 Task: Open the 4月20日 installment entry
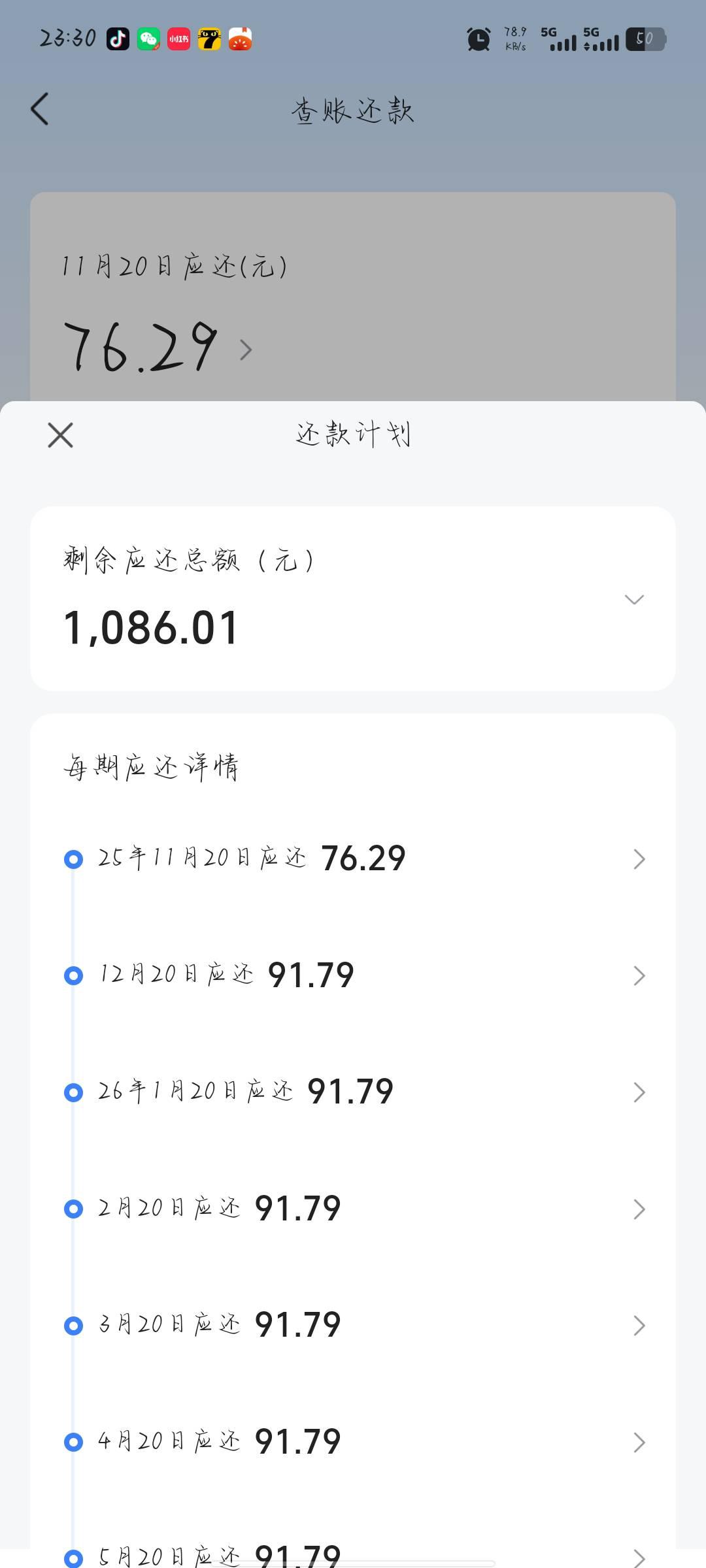[x=353, y=1442]
